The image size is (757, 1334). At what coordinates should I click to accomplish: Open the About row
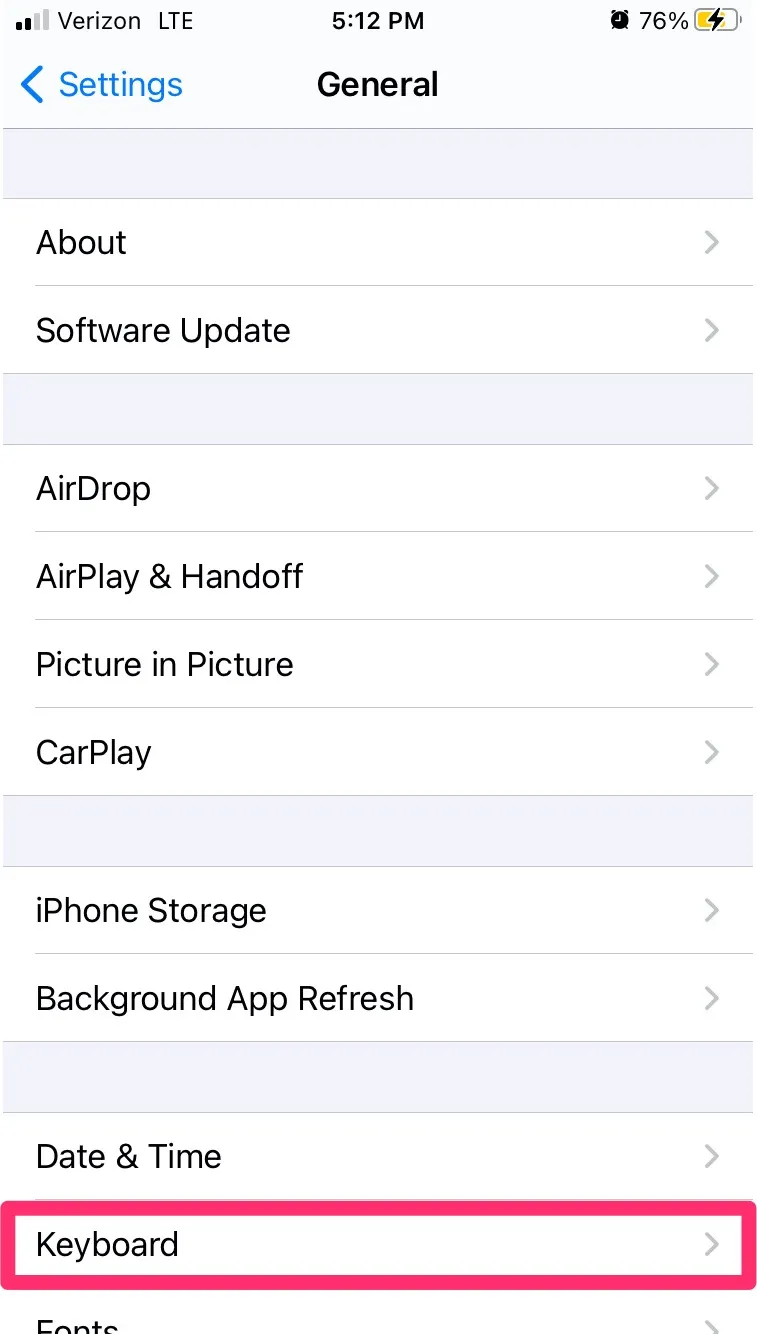378,242
